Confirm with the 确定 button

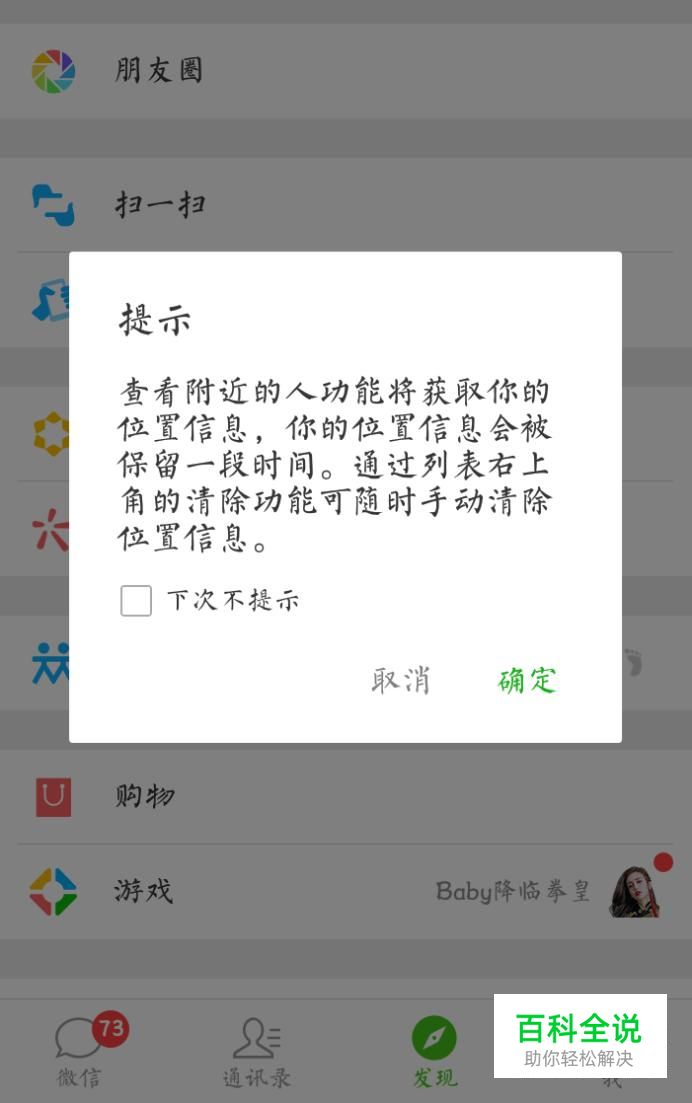click(527, 680)
